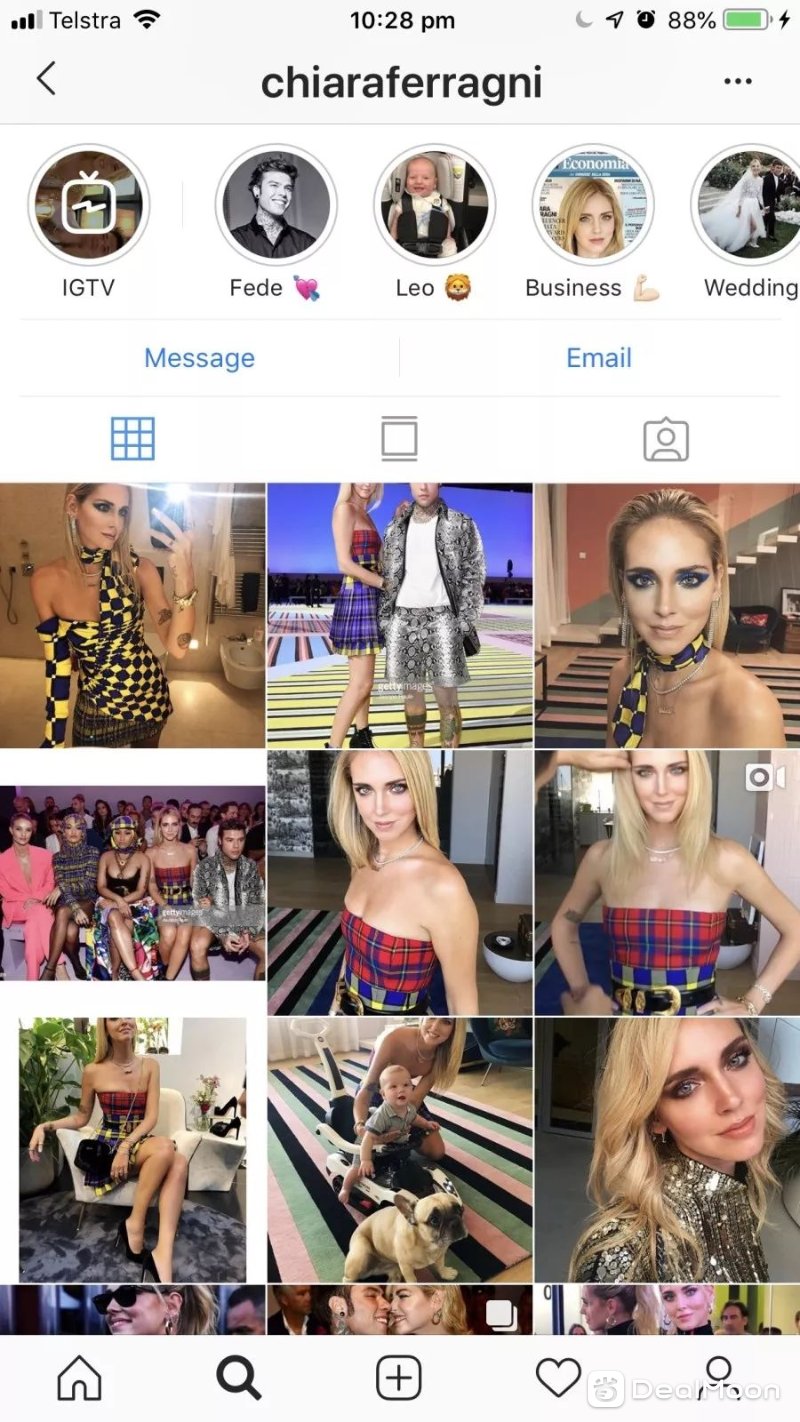Open the heart activity tab
This screenshot has width=800, height=1422.
[x=558, y=1379]
